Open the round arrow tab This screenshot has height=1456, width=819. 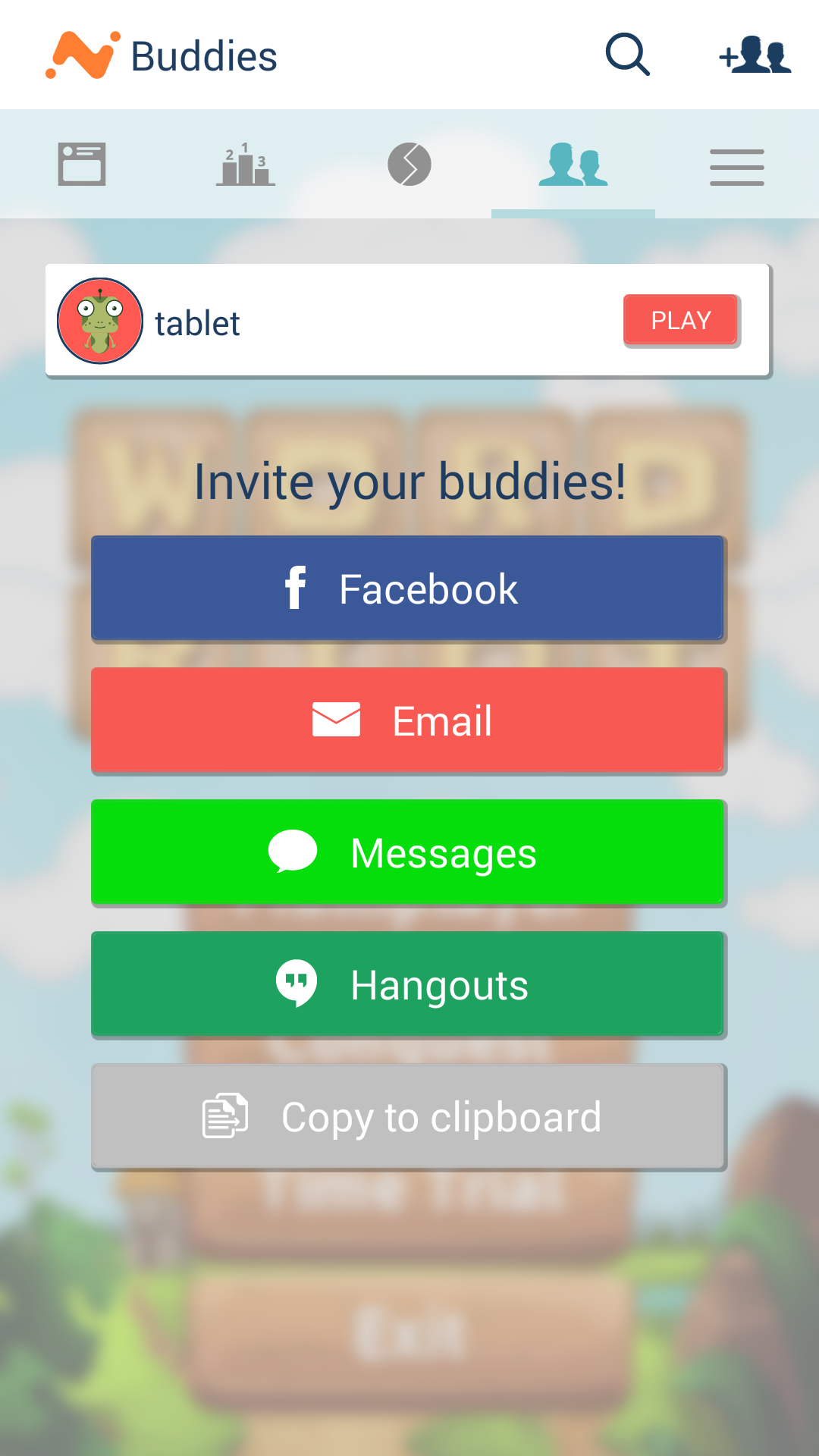tap(409, 164)
